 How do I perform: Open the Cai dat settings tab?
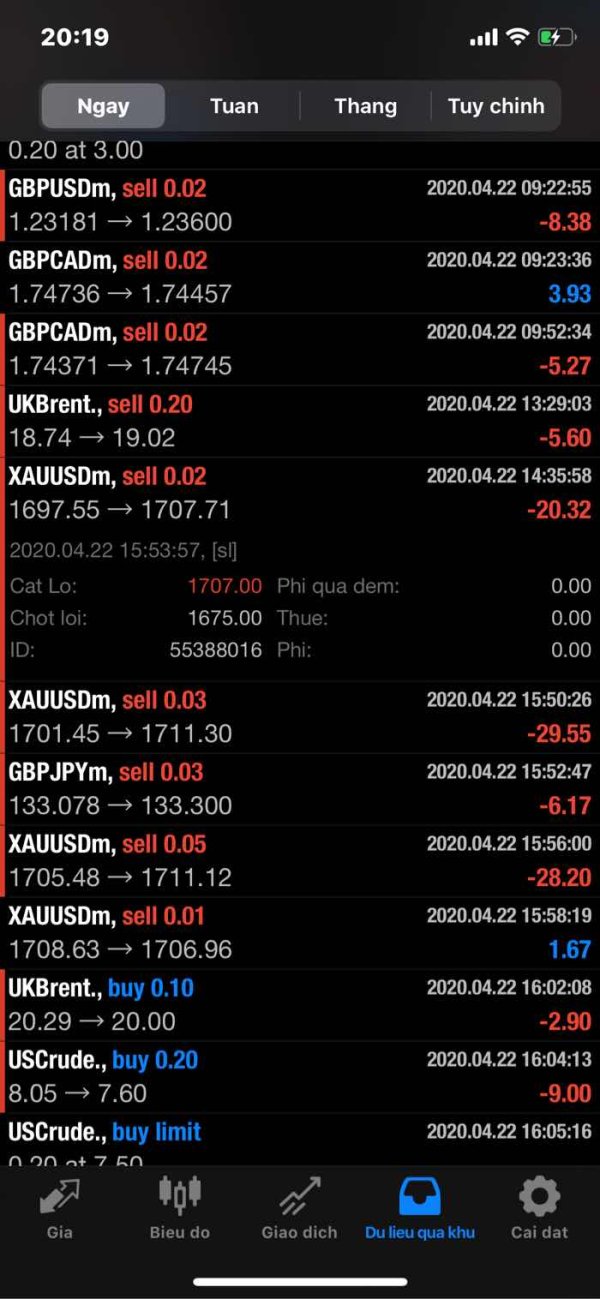539,1208
